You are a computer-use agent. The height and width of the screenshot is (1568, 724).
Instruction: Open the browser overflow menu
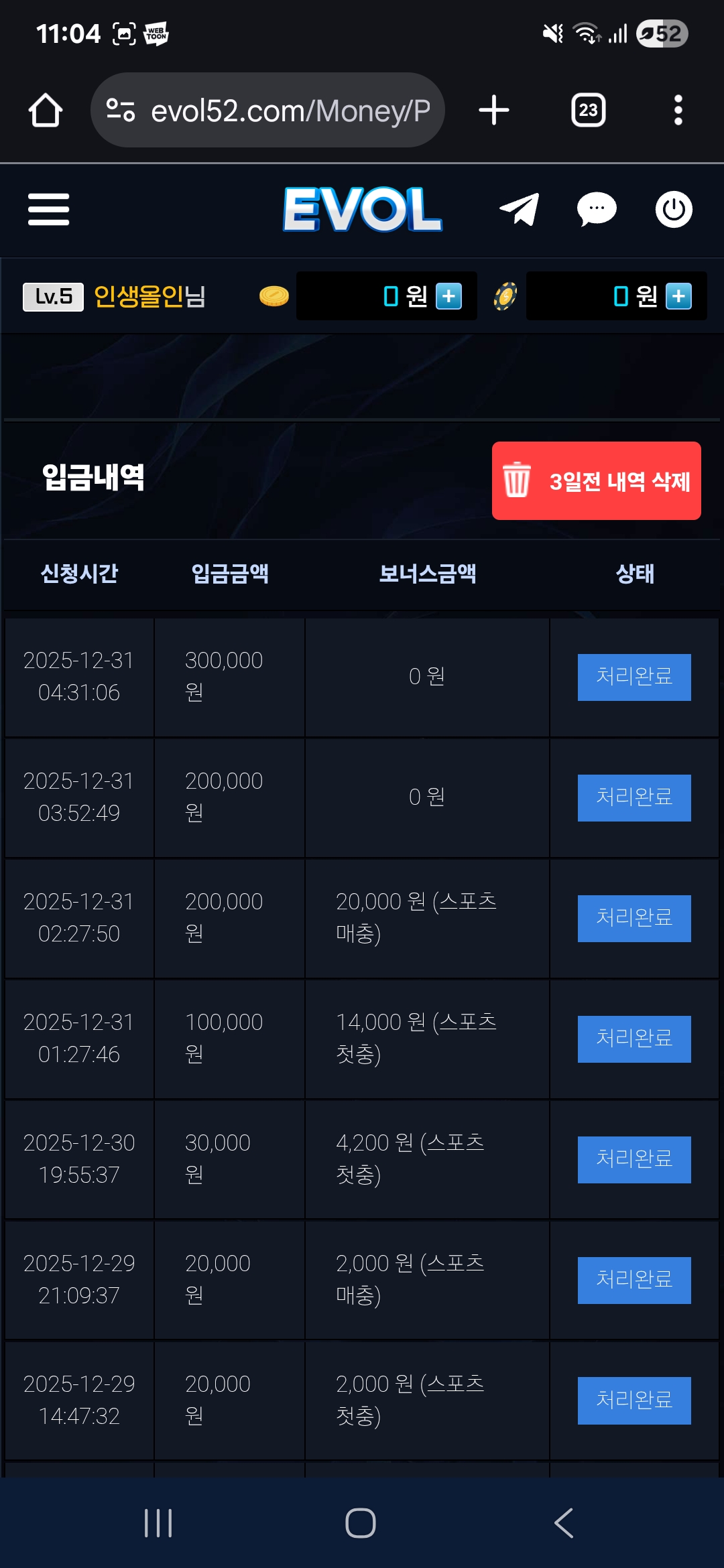tap(678, 111)
